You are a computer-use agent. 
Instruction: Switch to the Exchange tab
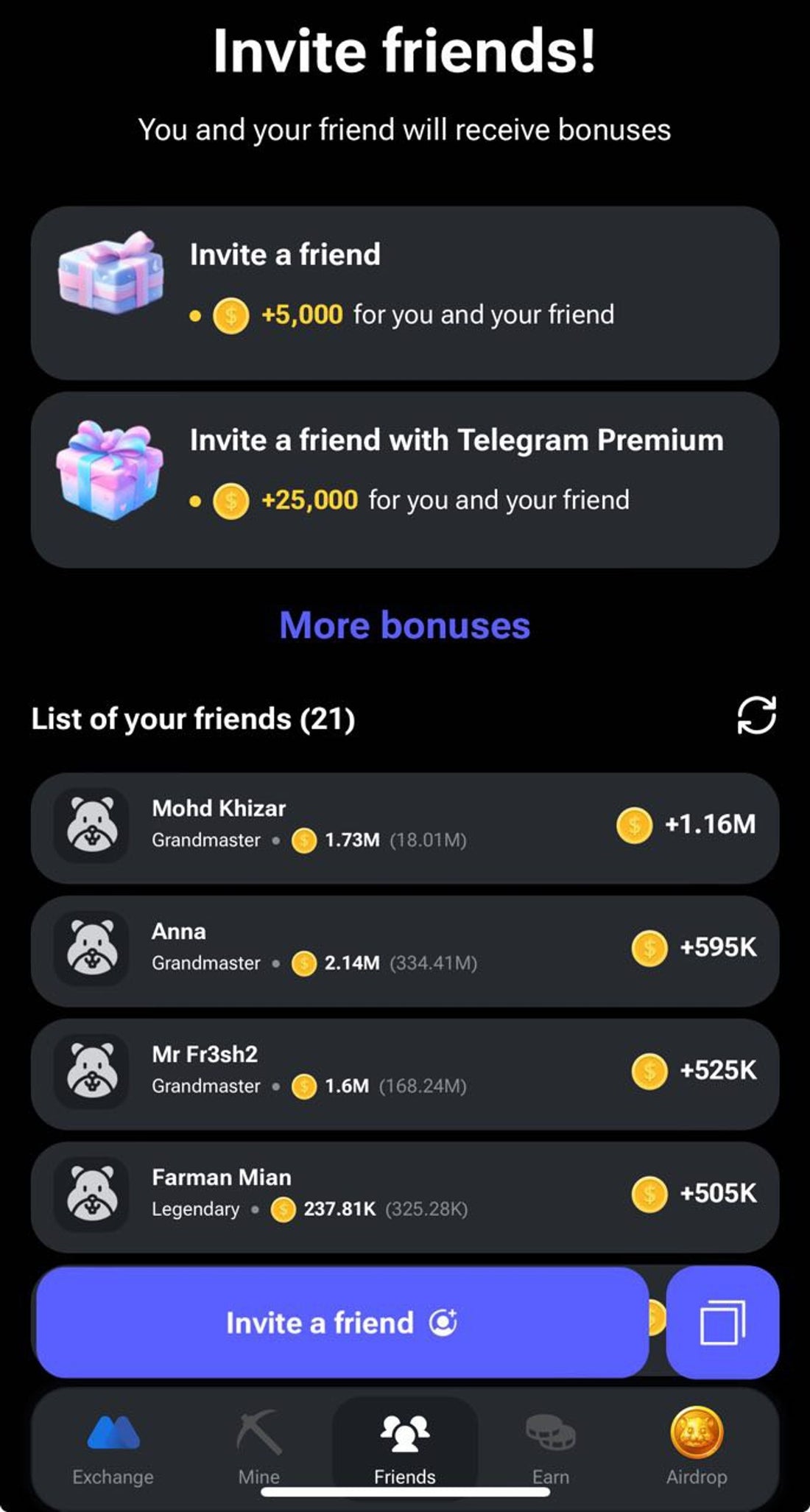click(x=113, y=1449)
